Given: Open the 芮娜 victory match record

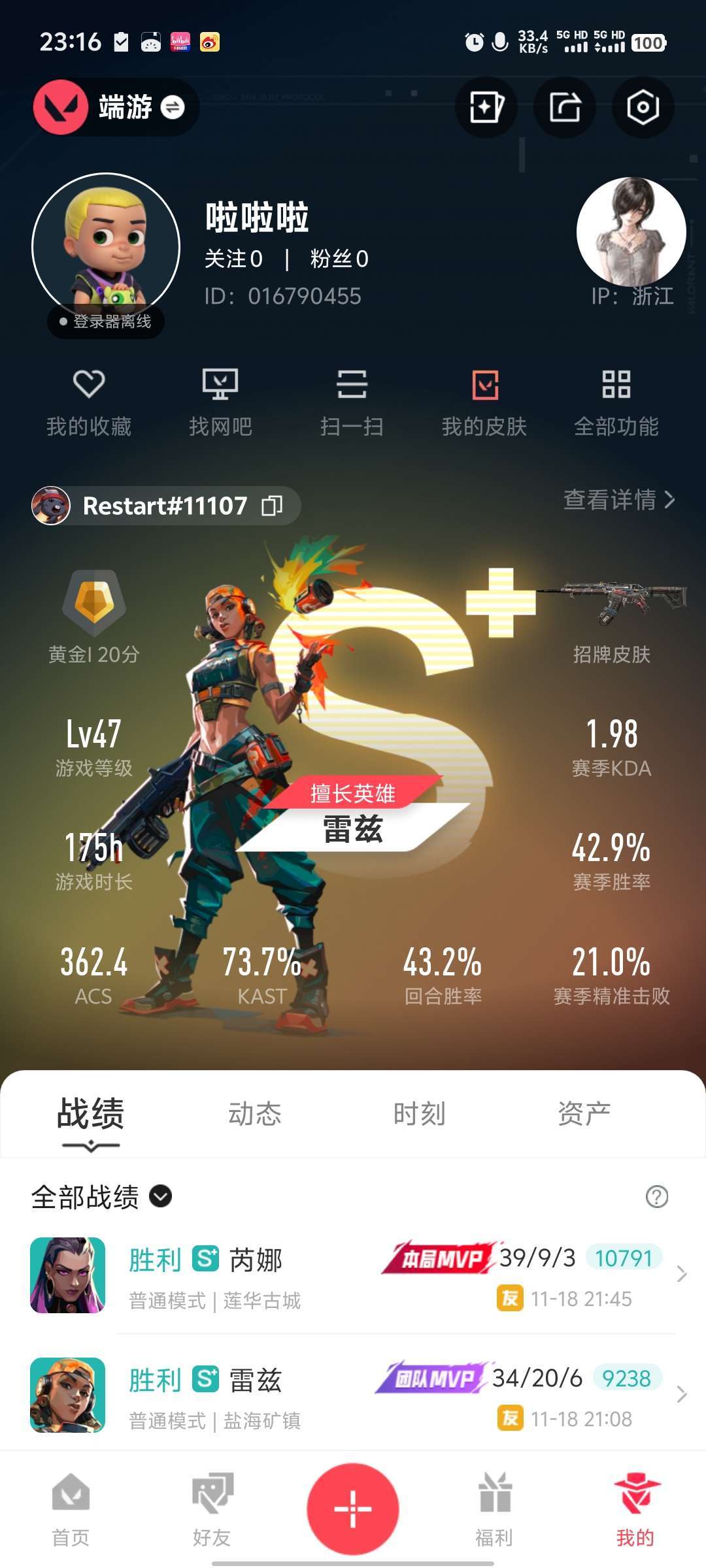Looking at the screenshot, I should coord(353,1275).
